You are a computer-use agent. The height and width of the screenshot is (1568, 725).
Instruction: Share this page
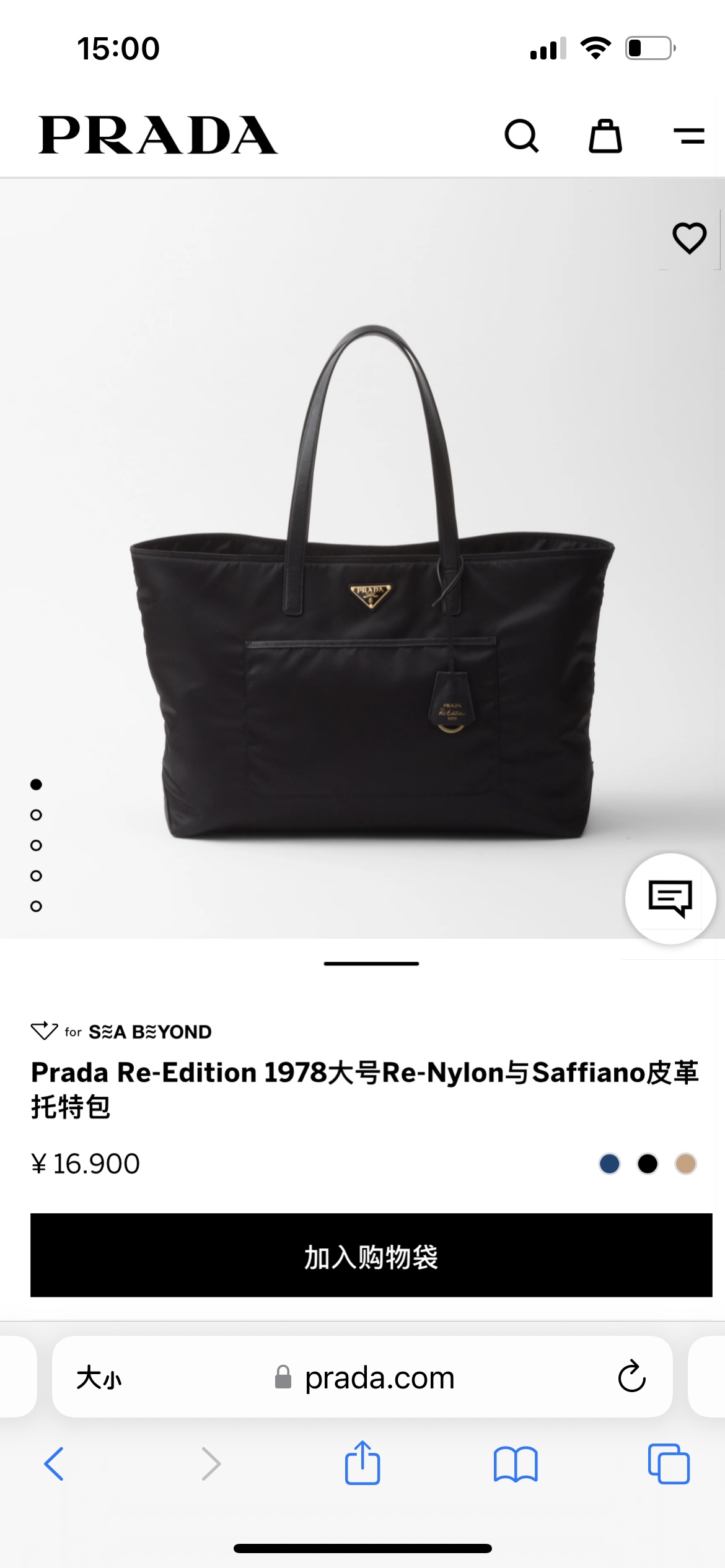point(362,1463)
